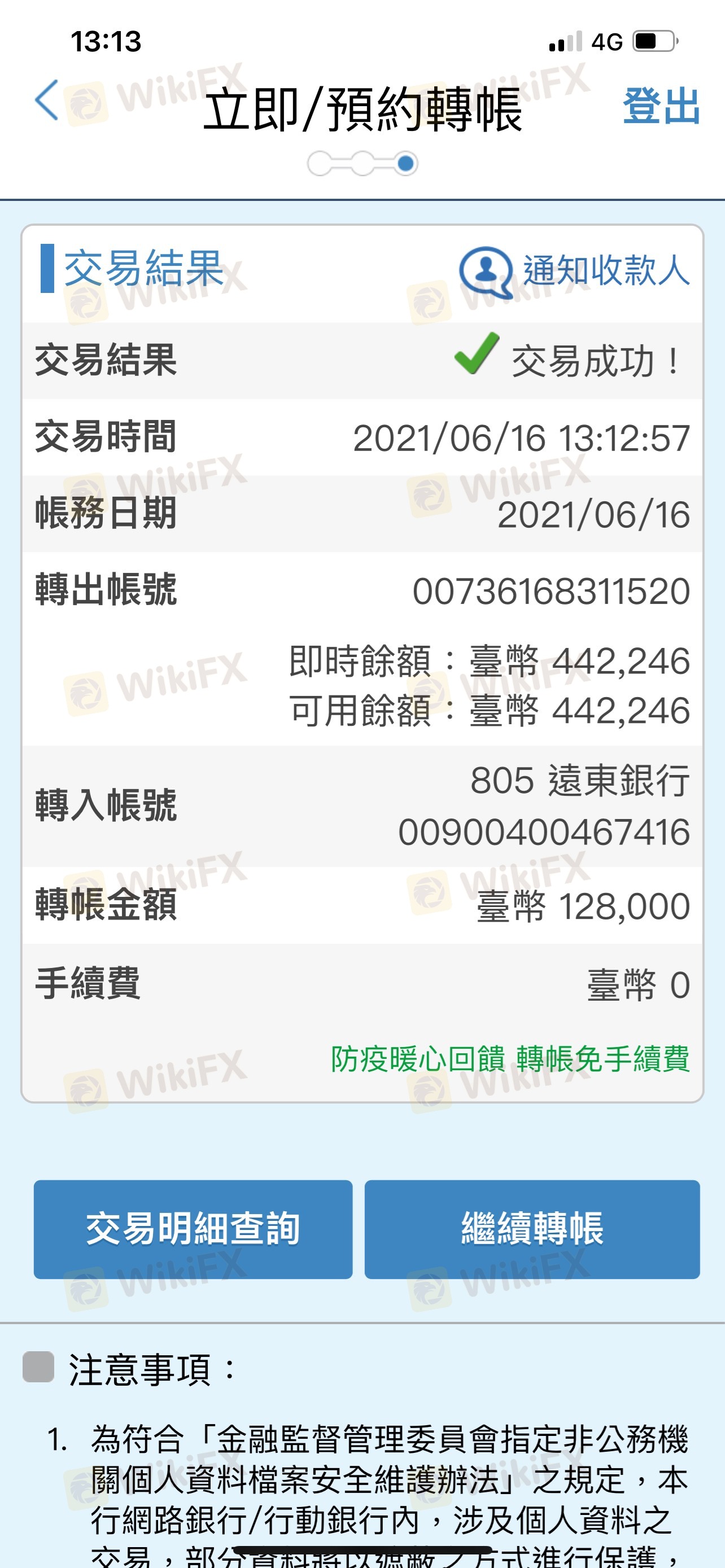Go back using the top-left arrow
The height and width of the screenshot is (1568, 725).
[47, 100]
